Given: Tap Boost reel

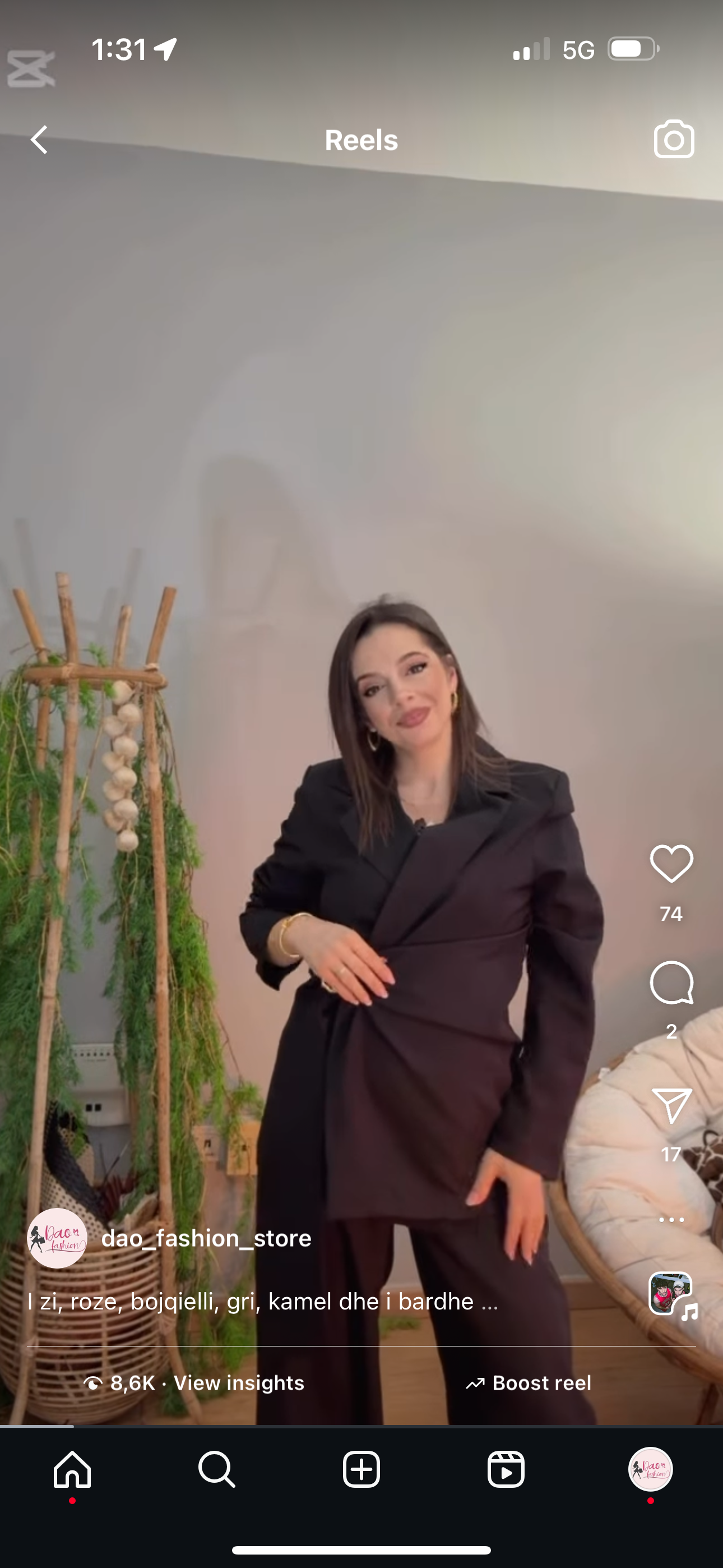Looking at the screenshot, I should point(529,1383).
